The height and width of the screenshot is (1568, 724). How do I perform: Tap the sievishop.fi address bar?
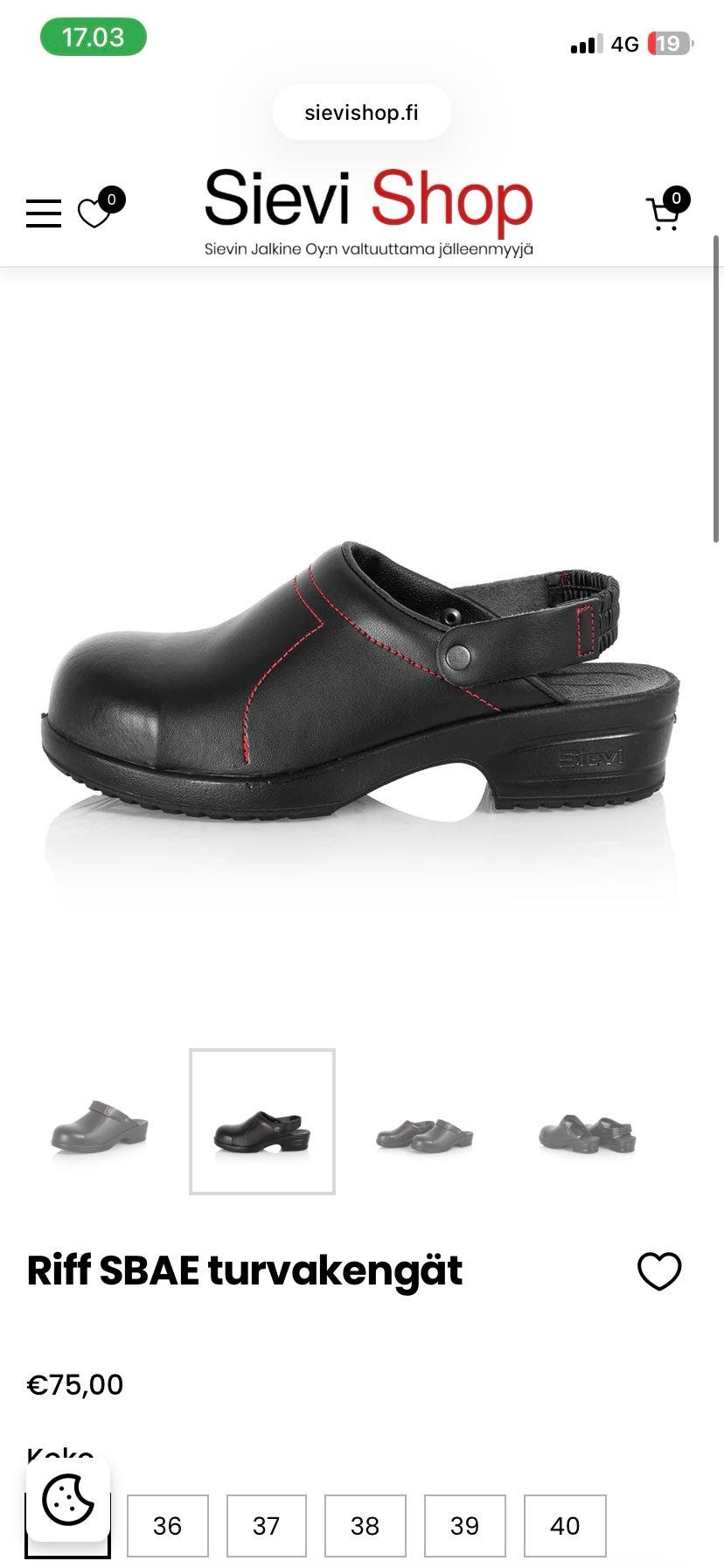coord(362,113)
